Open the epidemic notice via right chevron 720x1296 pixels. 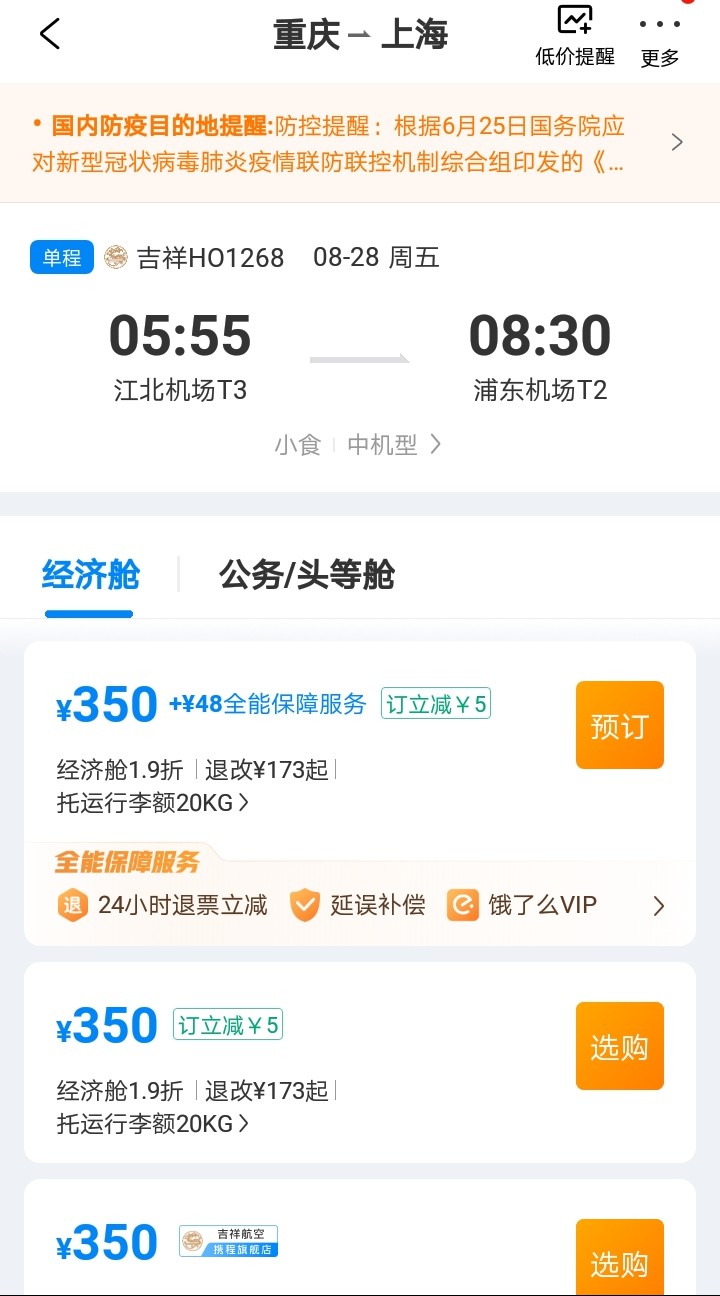[678, 142]
